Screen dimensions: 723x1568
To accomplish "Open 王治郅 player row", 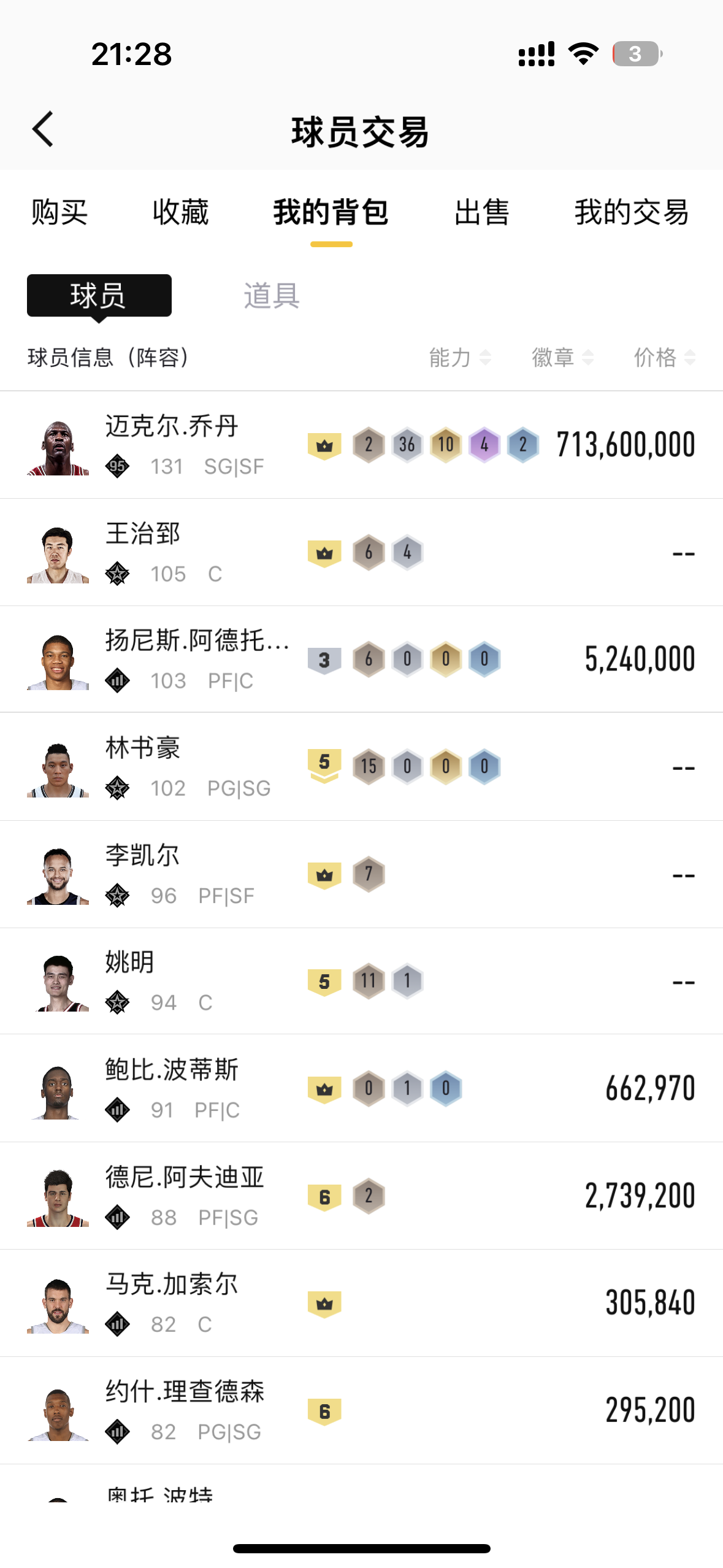I will pyautogui.click(x=361, y=552).
